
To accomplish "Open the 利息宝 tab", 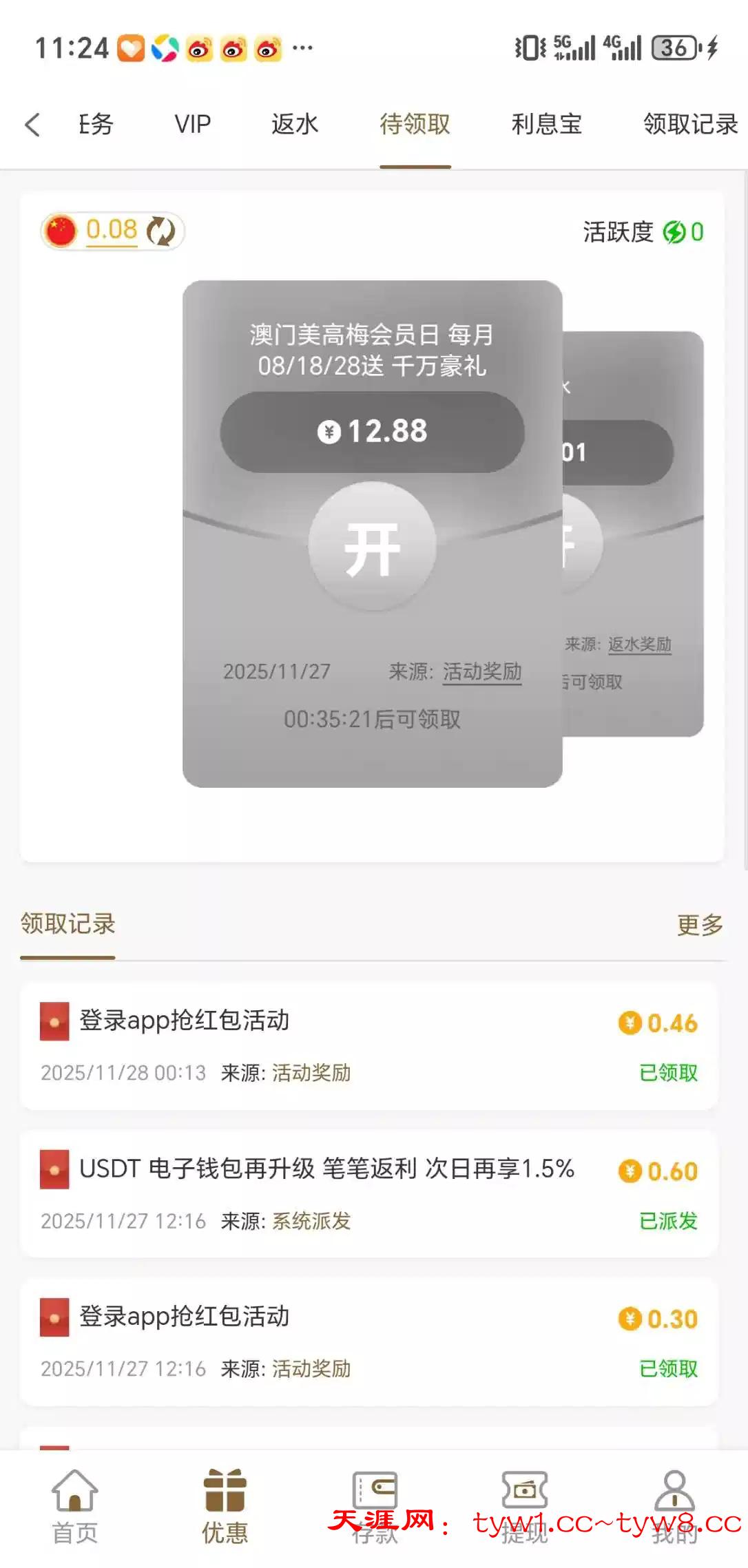I will tap(546, 125).
